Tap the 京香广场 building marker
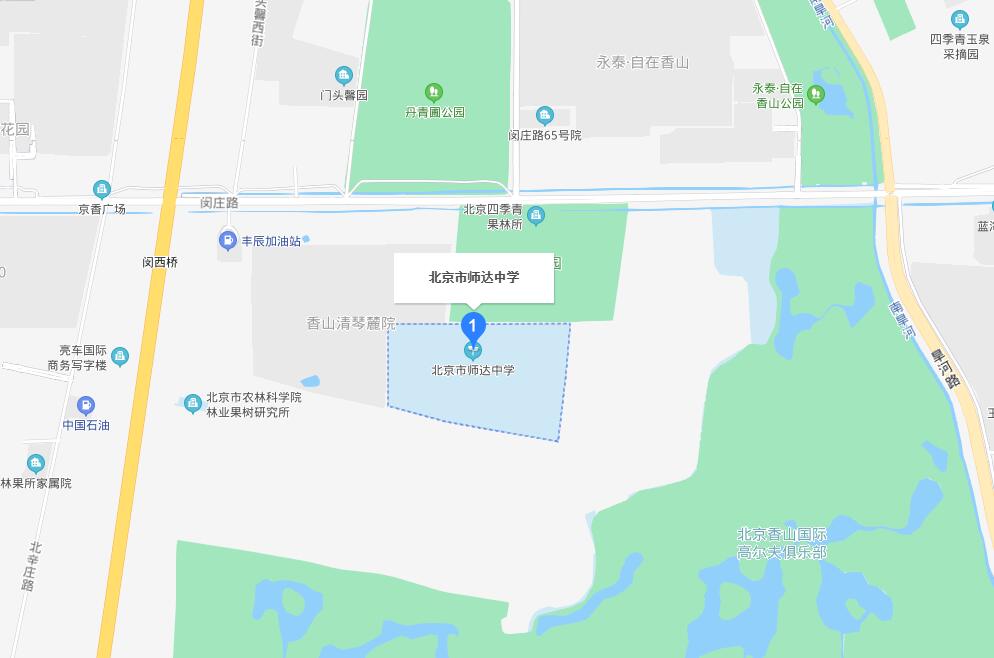Image resolution: width=994 pixels, height=658 pixels. pos(101,189)
